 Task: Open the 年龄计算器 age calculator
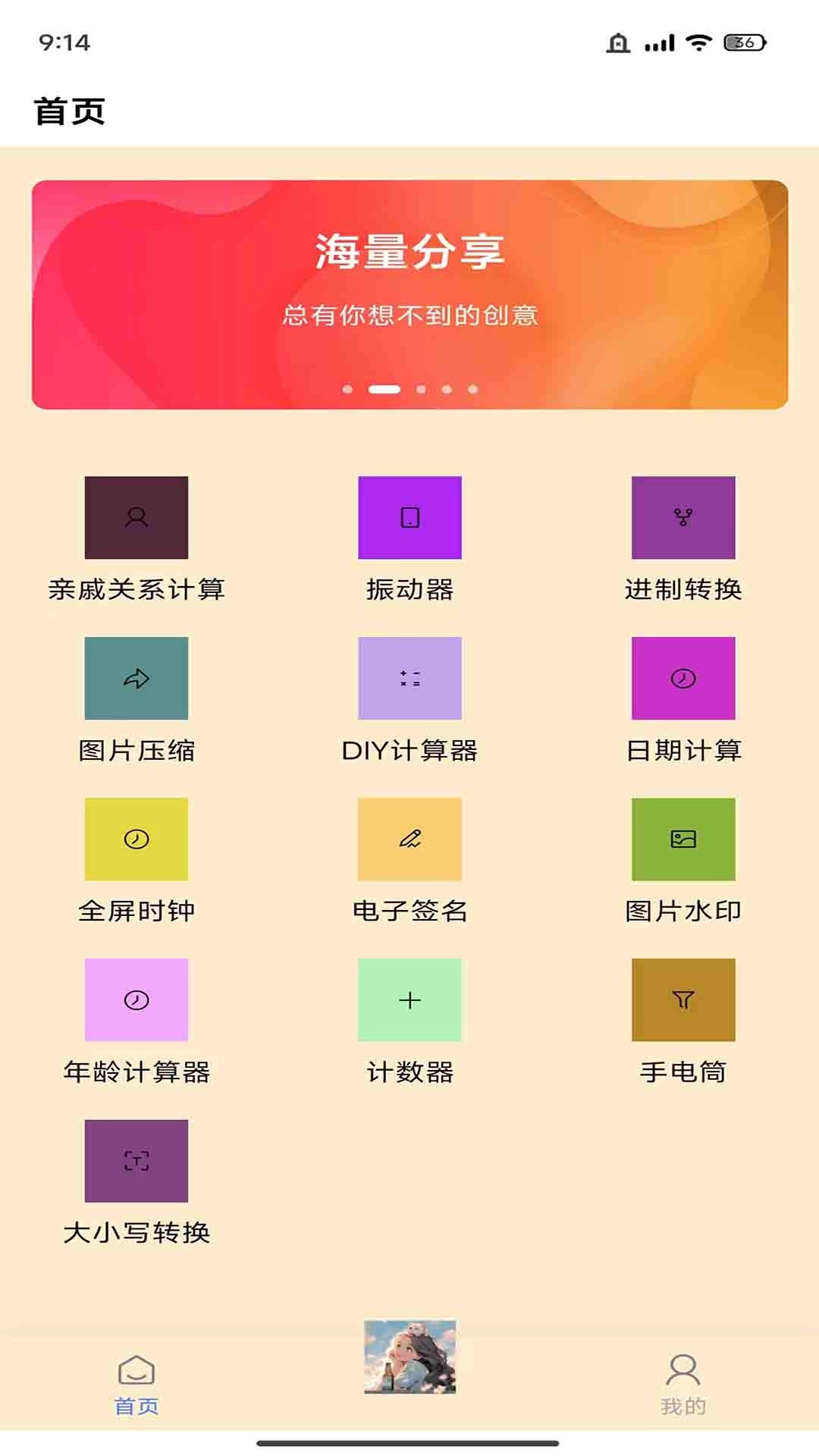click(136, 1000)
